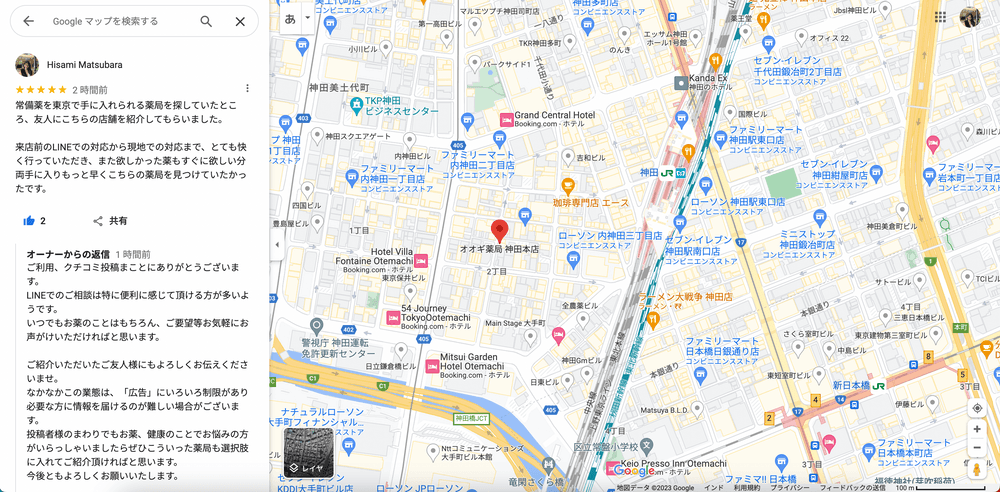1000x492 pixels.
Task: Activate the Street View pegman
Action: click(977, 469)
